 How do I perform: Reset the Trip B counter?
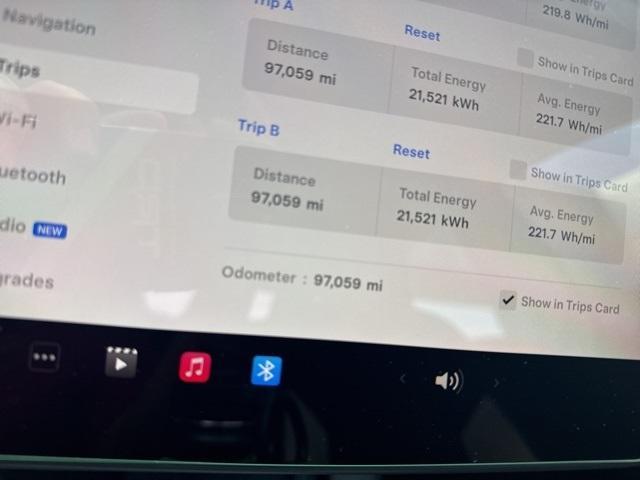click(411, 151)
